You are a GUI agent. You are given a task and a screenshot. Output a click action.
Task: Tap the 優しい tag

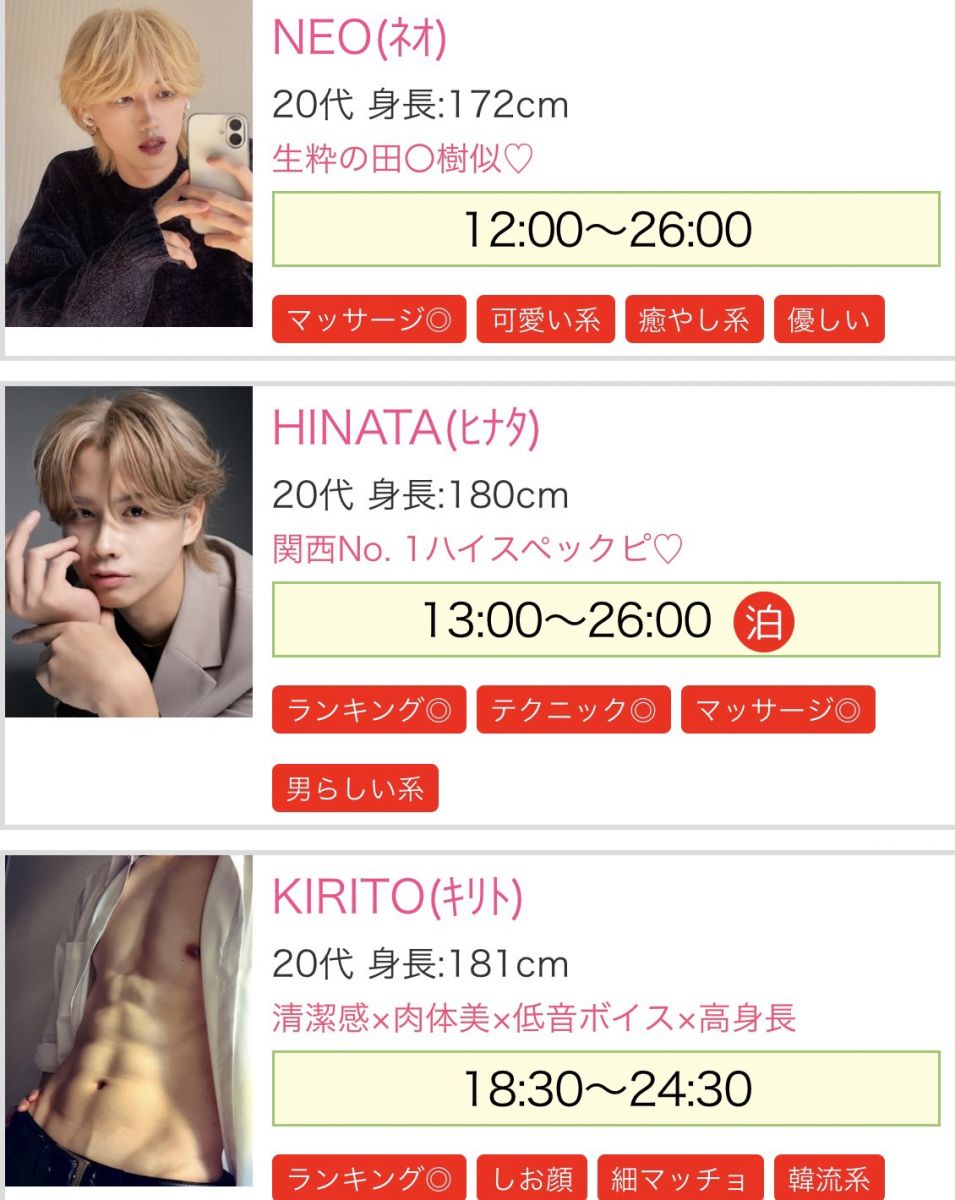[829, 320]
